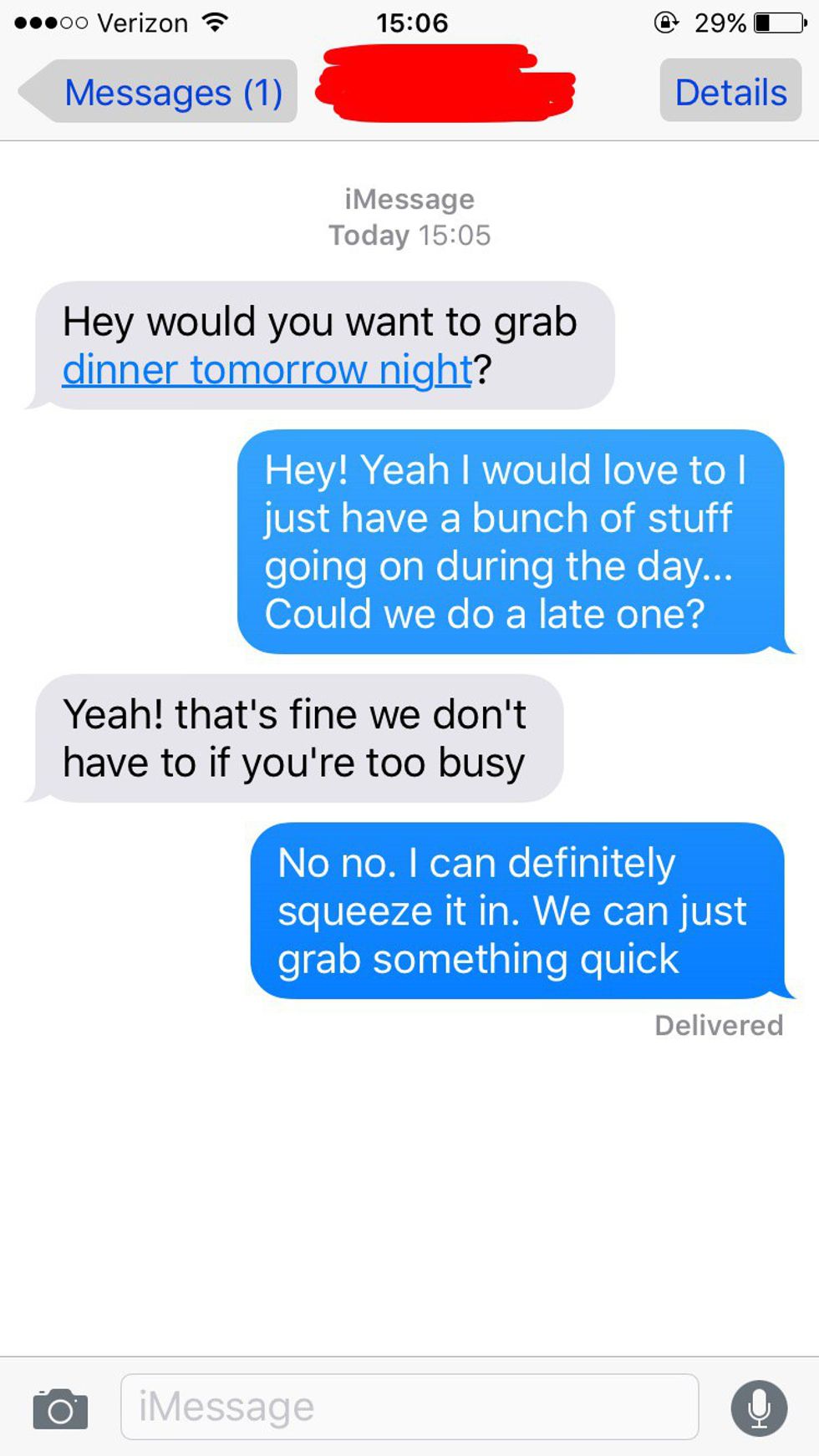This screenshot has width=819, height=1456.
Task: Open the conversation Details
Action: pos(730,92)
